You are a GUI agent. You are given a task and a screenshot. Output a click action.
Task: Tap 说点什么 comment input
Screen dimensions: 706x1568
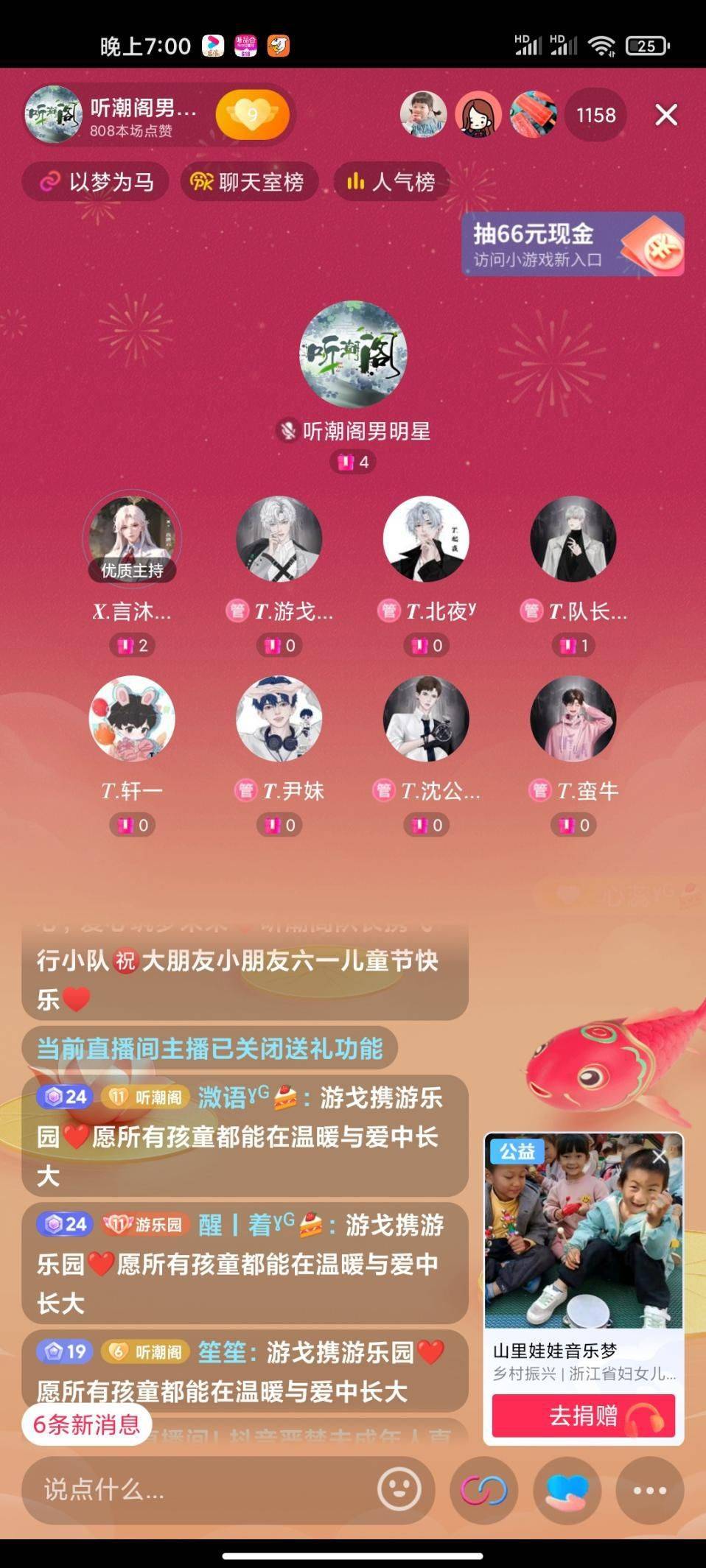(x=199, y=1490)
